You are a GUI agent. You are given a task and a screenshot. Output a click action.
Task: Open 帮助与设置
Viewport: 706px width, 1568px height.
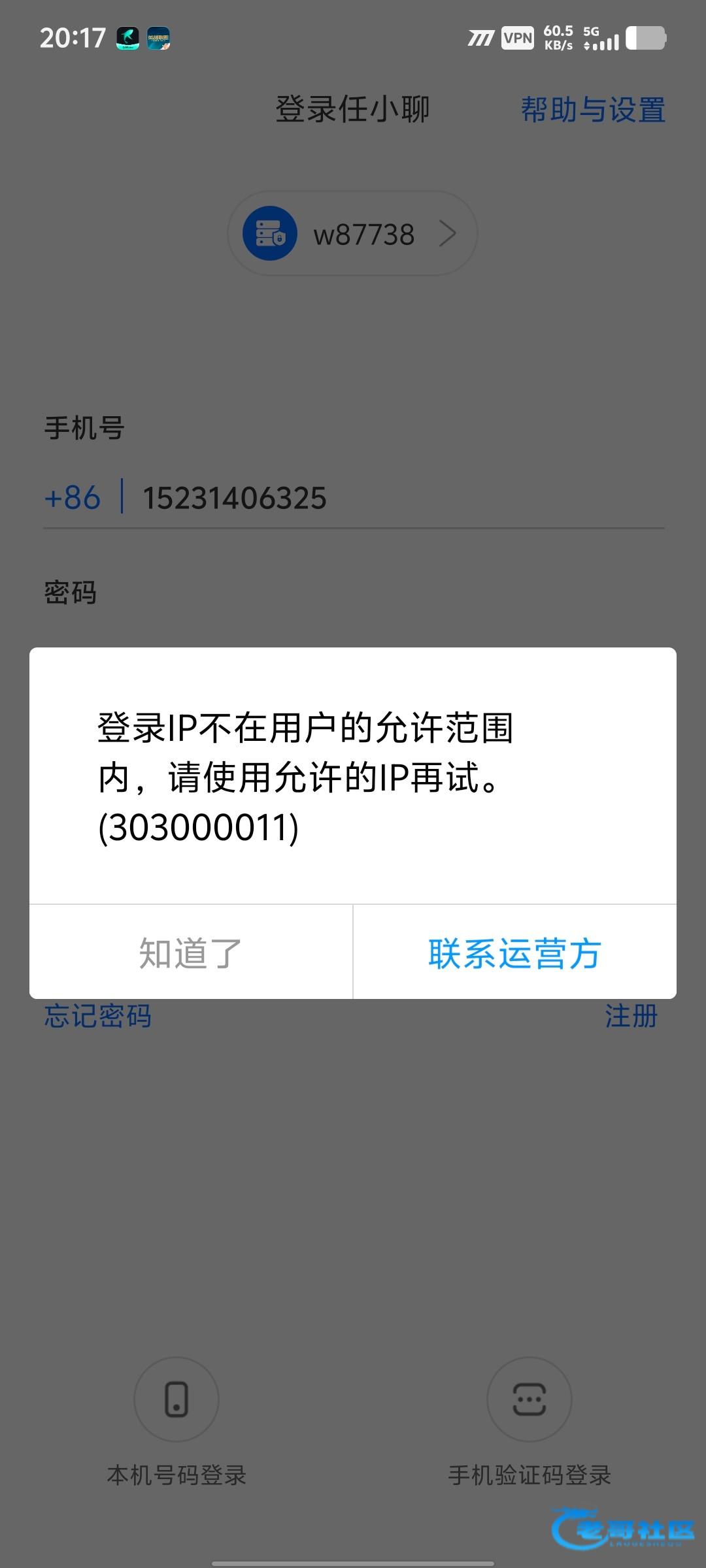pos(592,110)
